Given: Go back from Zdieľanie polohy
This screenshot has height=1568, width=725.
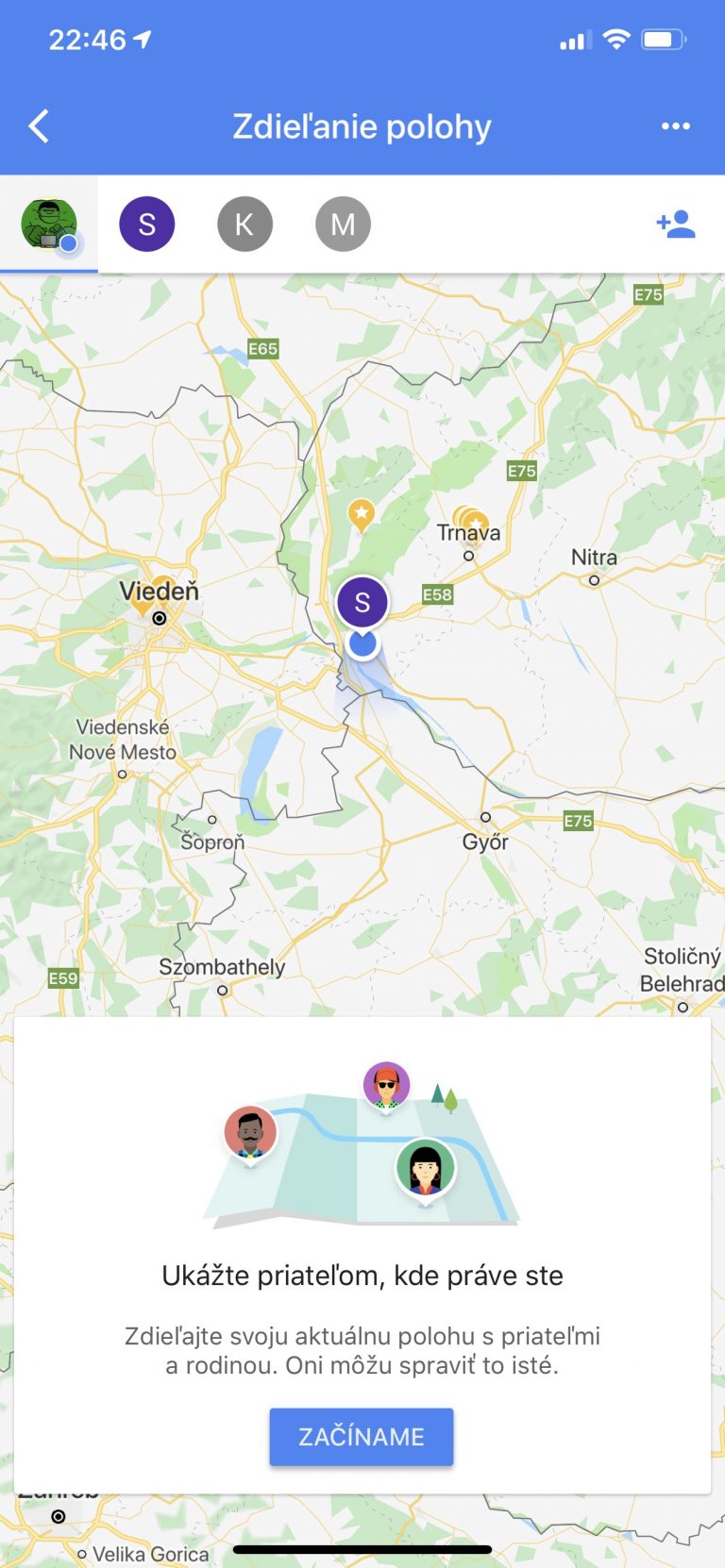Looking at the screenshot, I should tap(39, 126).
